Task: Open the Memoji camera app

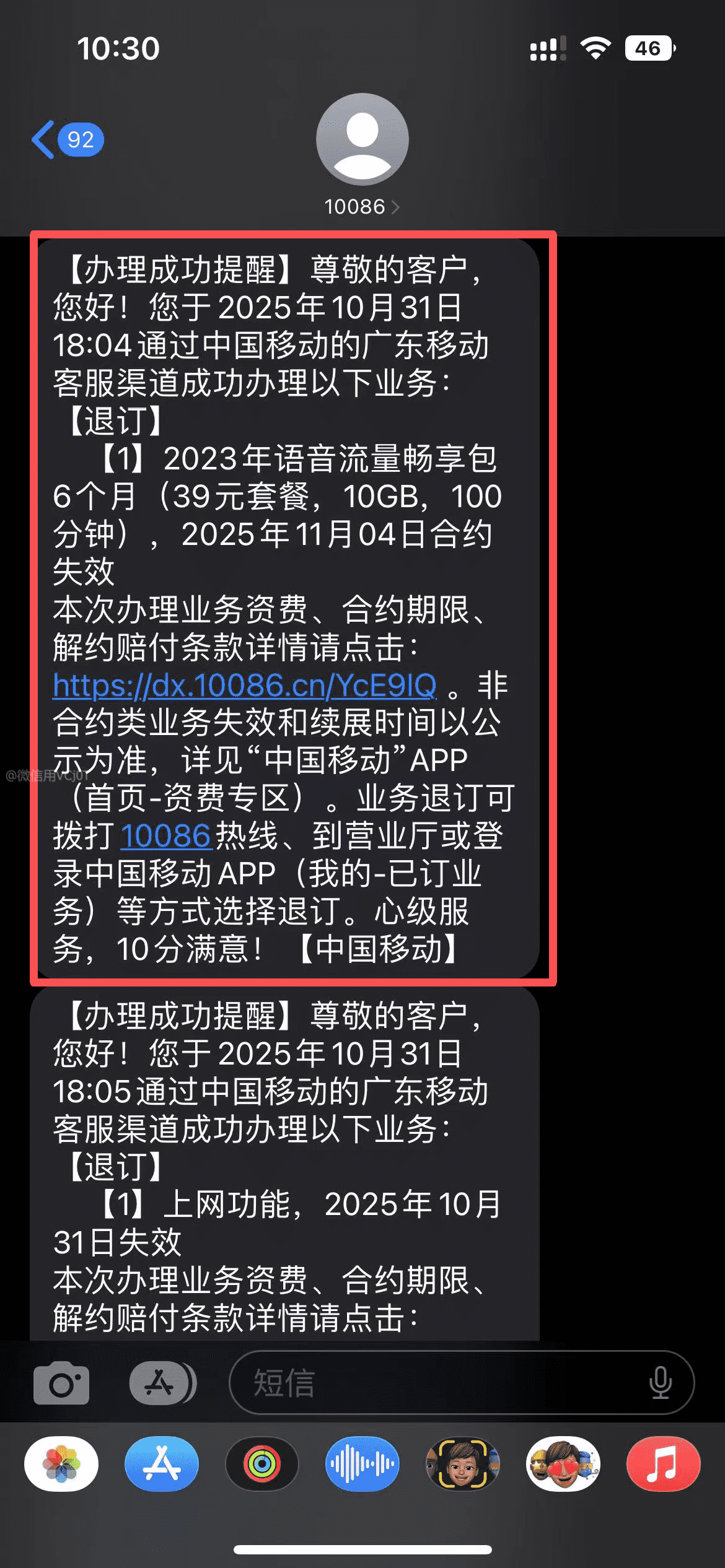Action: pos(462,1464)
